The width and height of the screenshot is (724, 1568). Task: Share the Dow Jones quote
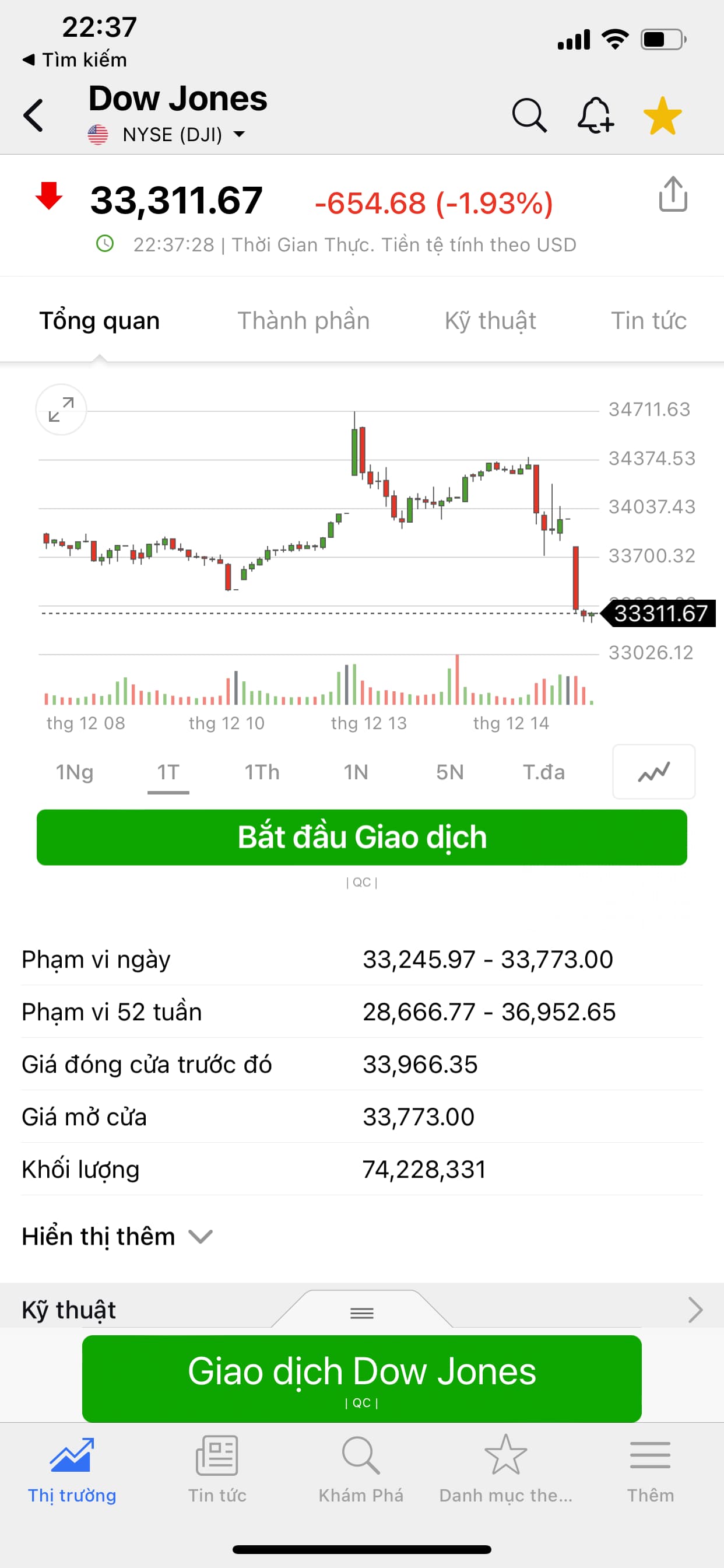(673, 195)
